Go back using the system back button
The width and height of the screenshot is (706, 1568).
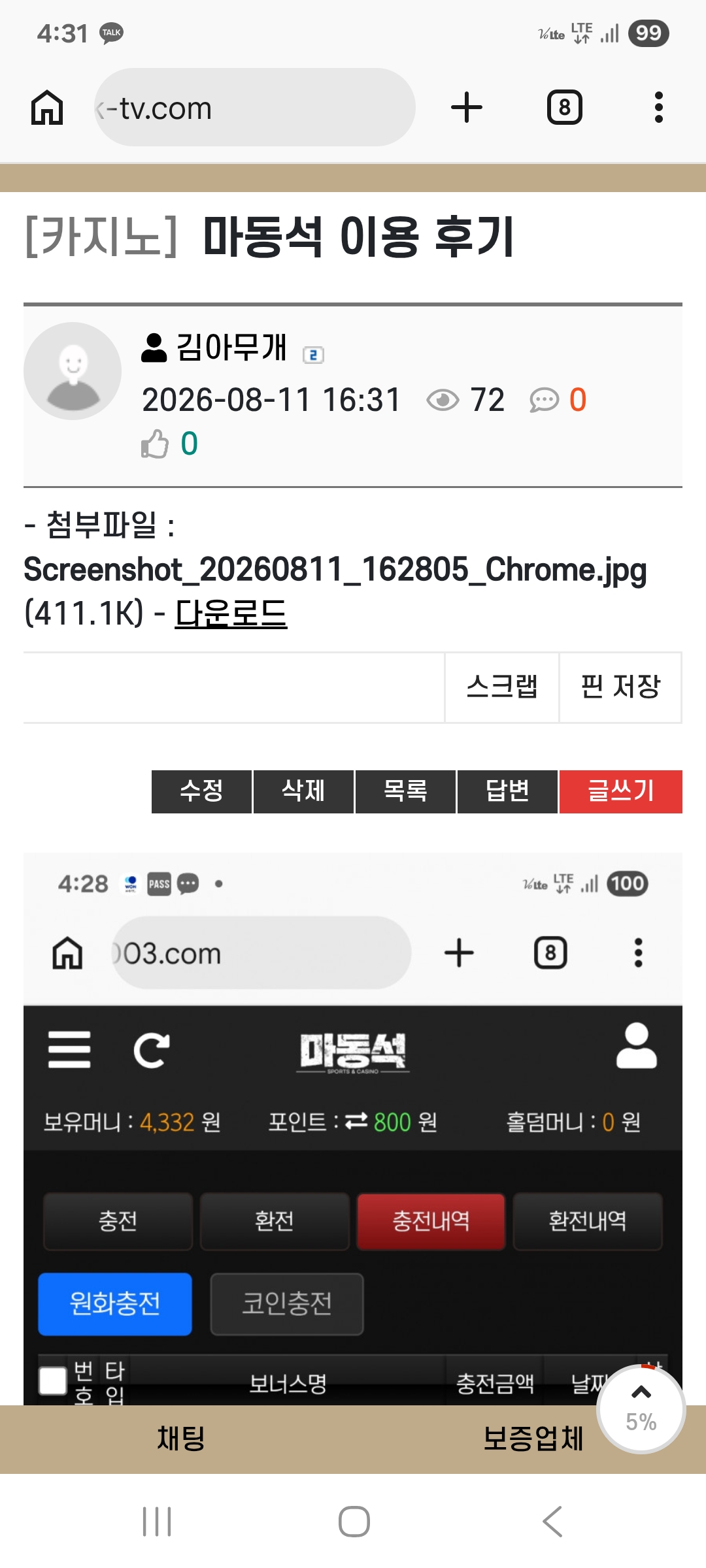pos(552,1522)
